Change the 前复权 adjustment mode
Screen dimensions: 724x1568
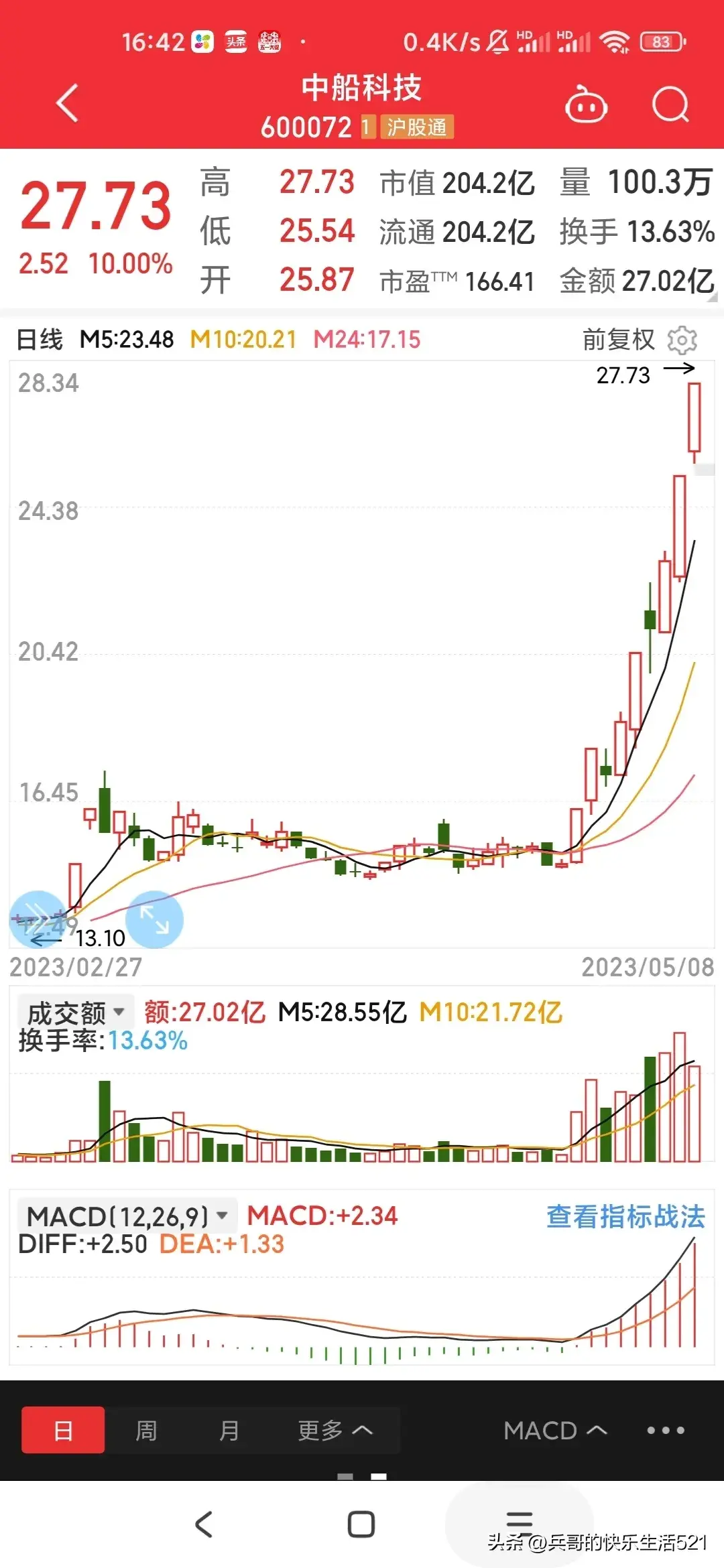click(618, 340)
